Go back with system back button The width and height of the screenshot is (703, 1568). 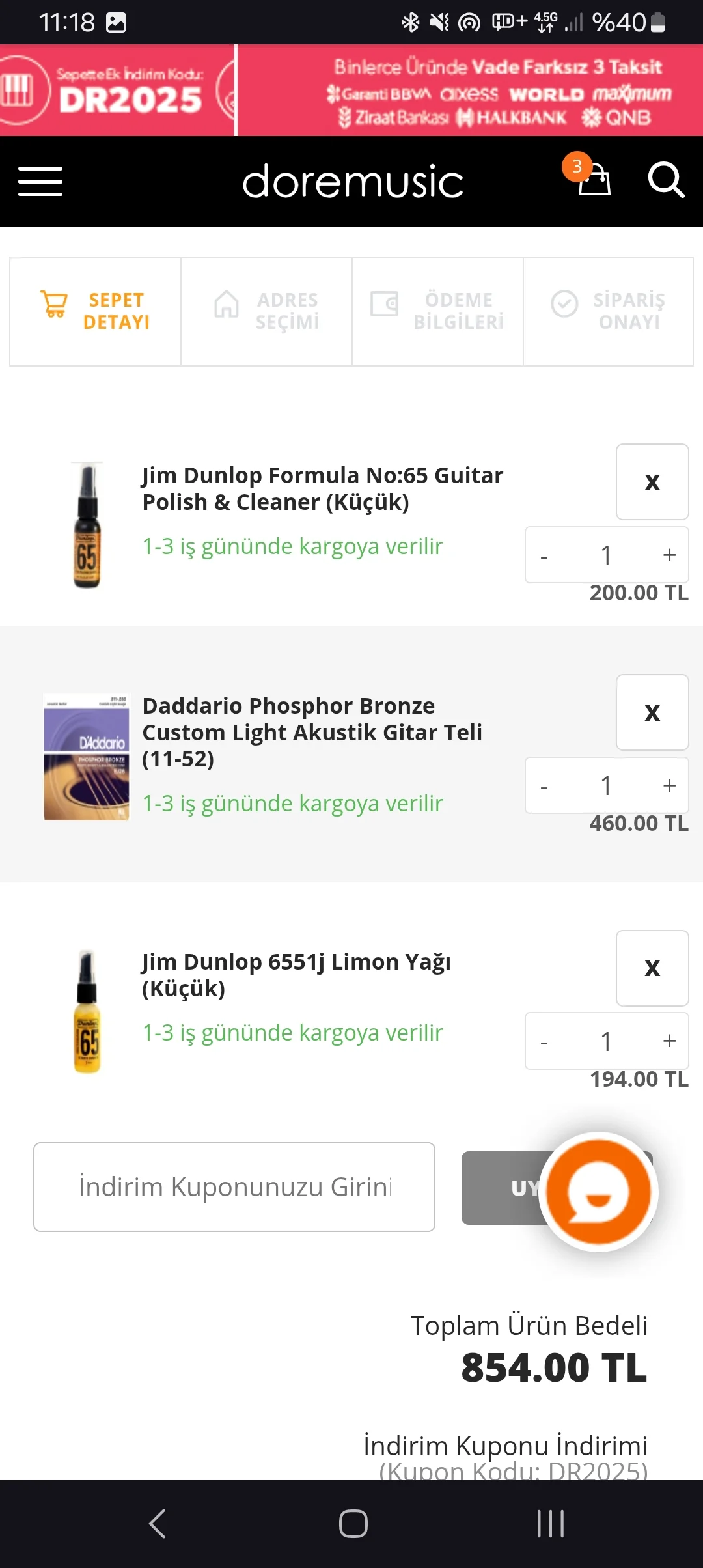click(157, 1524)
